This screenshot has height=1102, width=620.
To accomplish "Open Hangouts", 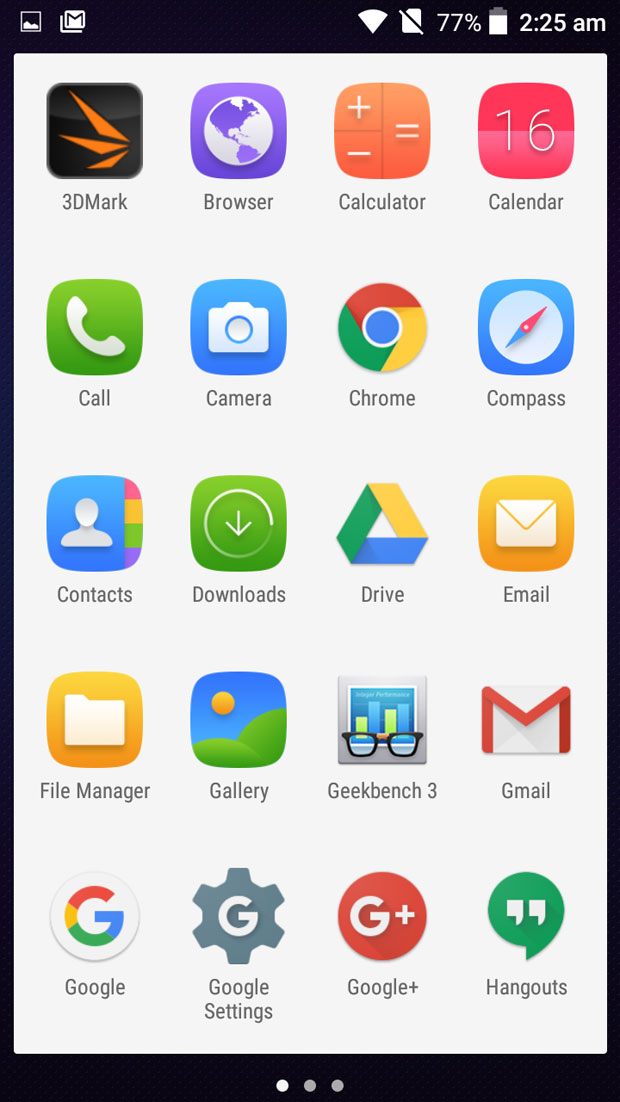I will 526,916.
